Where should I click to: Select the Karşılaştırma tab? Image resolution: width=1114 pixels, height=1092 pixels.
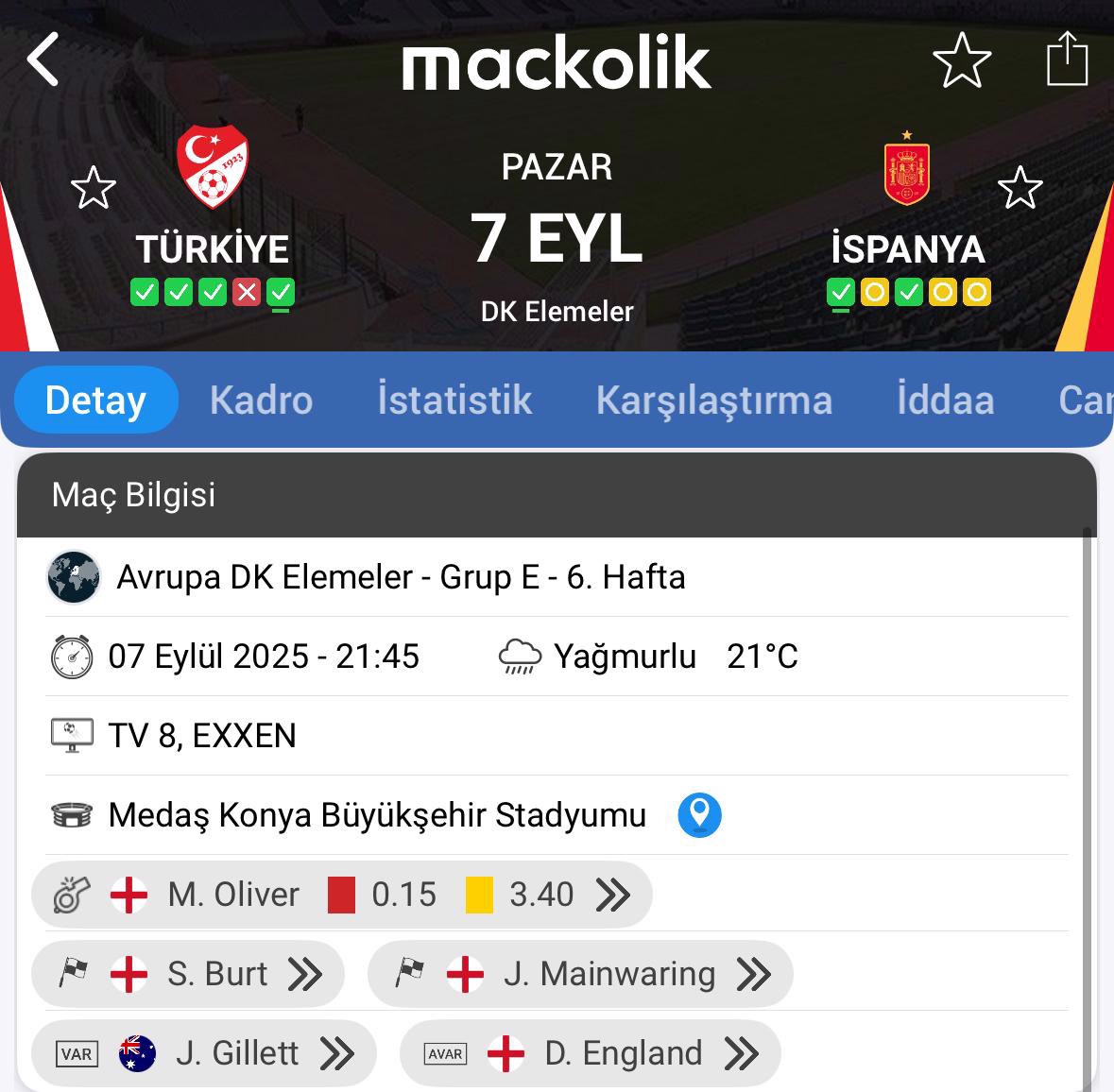pos(713,401)
